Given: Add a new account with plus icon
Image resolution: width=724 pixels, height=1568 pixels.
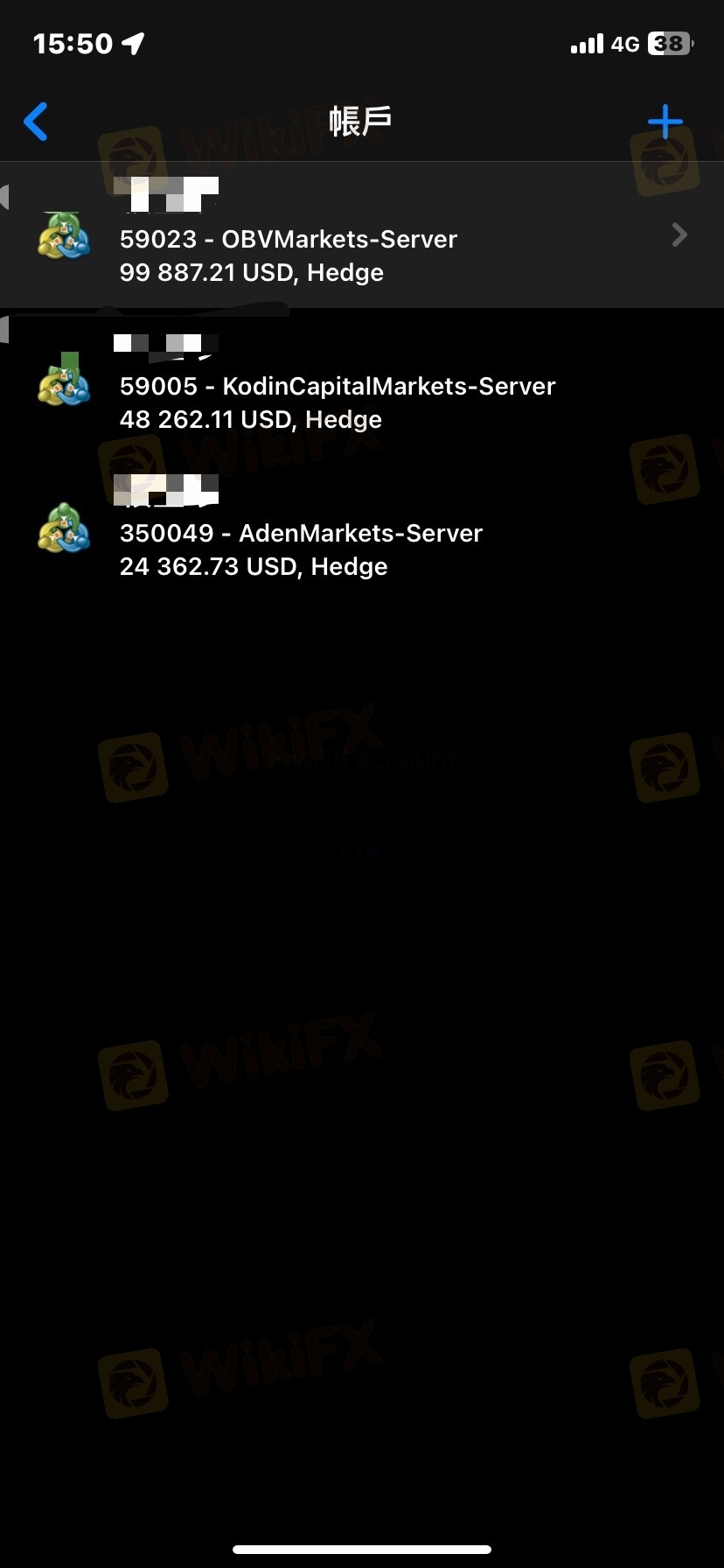Looking at the screenshot, I should coord(665,122).
